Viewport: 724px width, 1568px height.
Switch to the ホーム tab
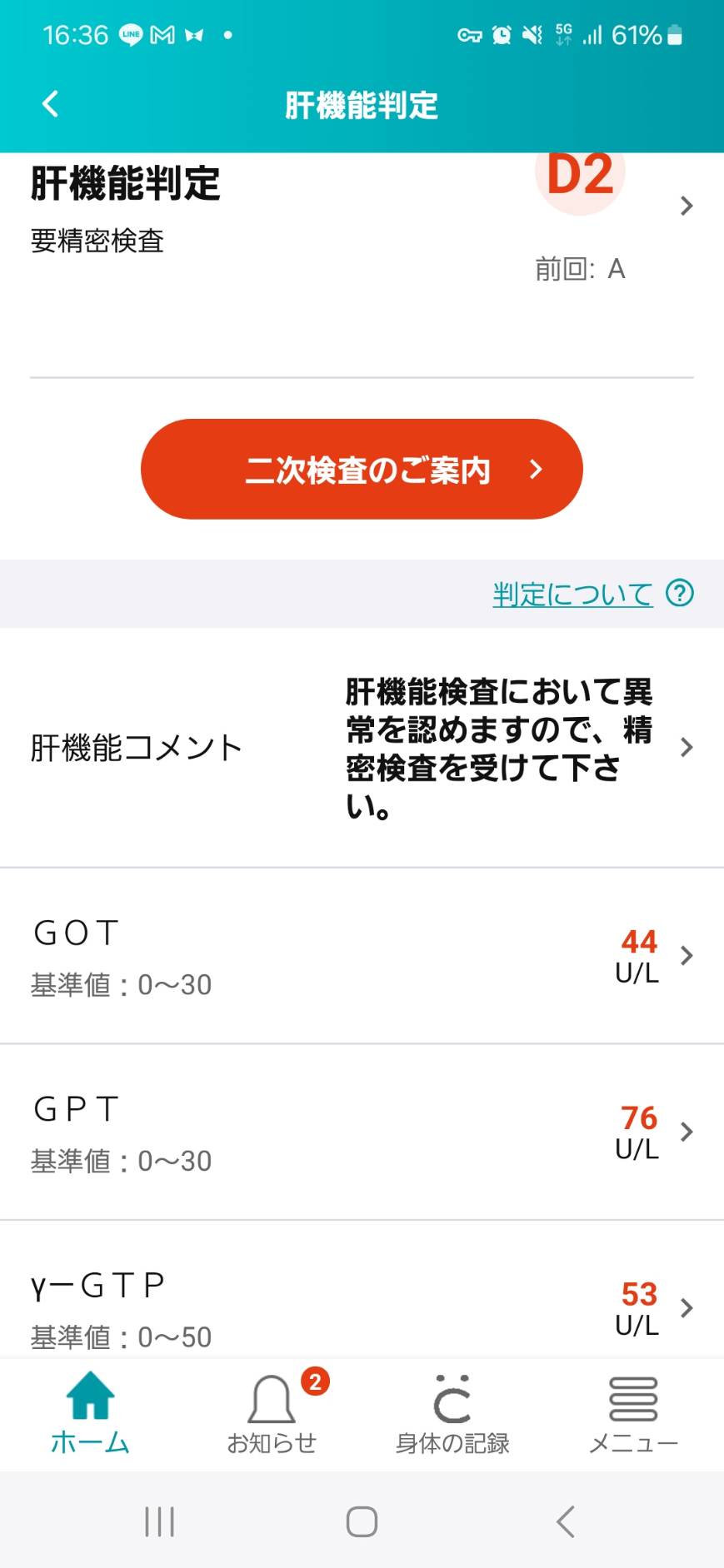click(90, 1414)
